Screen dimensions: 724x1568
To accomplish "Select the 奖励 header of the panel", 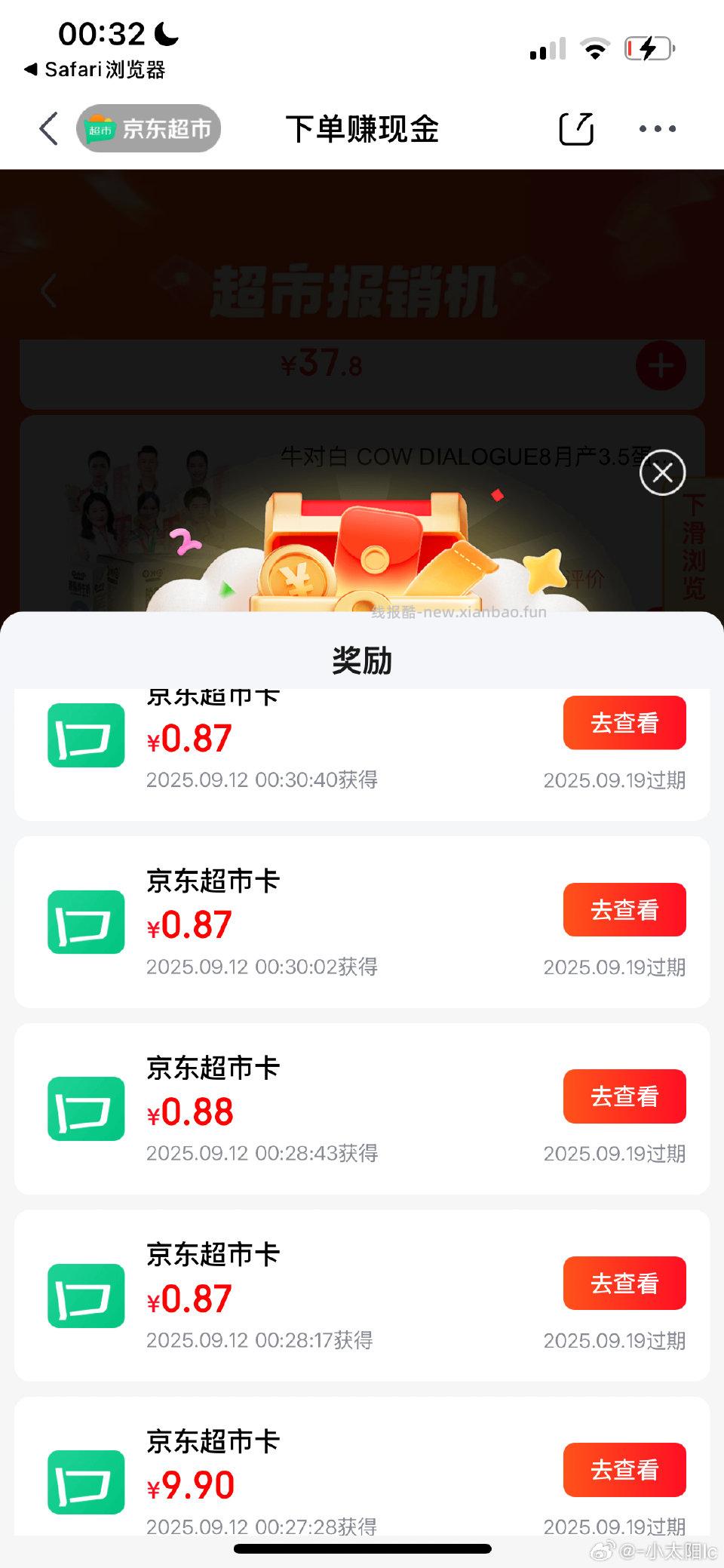I will tap(362, 659).
